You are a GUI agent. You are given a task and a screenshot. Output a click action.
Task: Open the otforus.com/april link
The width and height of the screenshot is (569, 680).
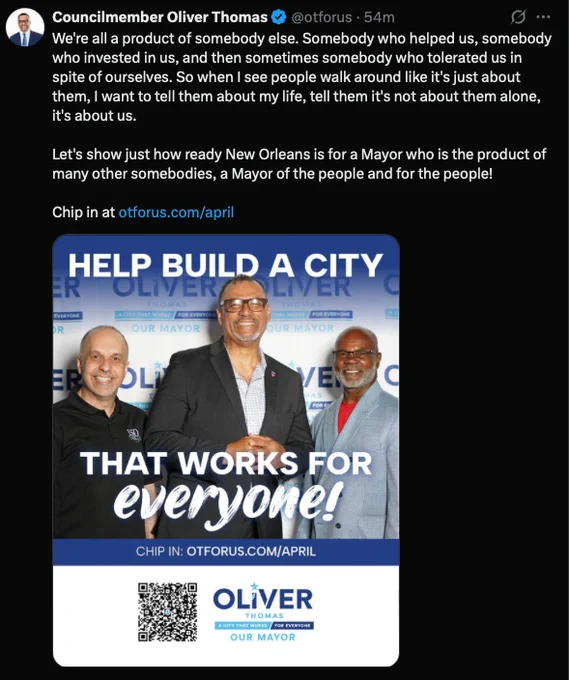tap(176, 212)
